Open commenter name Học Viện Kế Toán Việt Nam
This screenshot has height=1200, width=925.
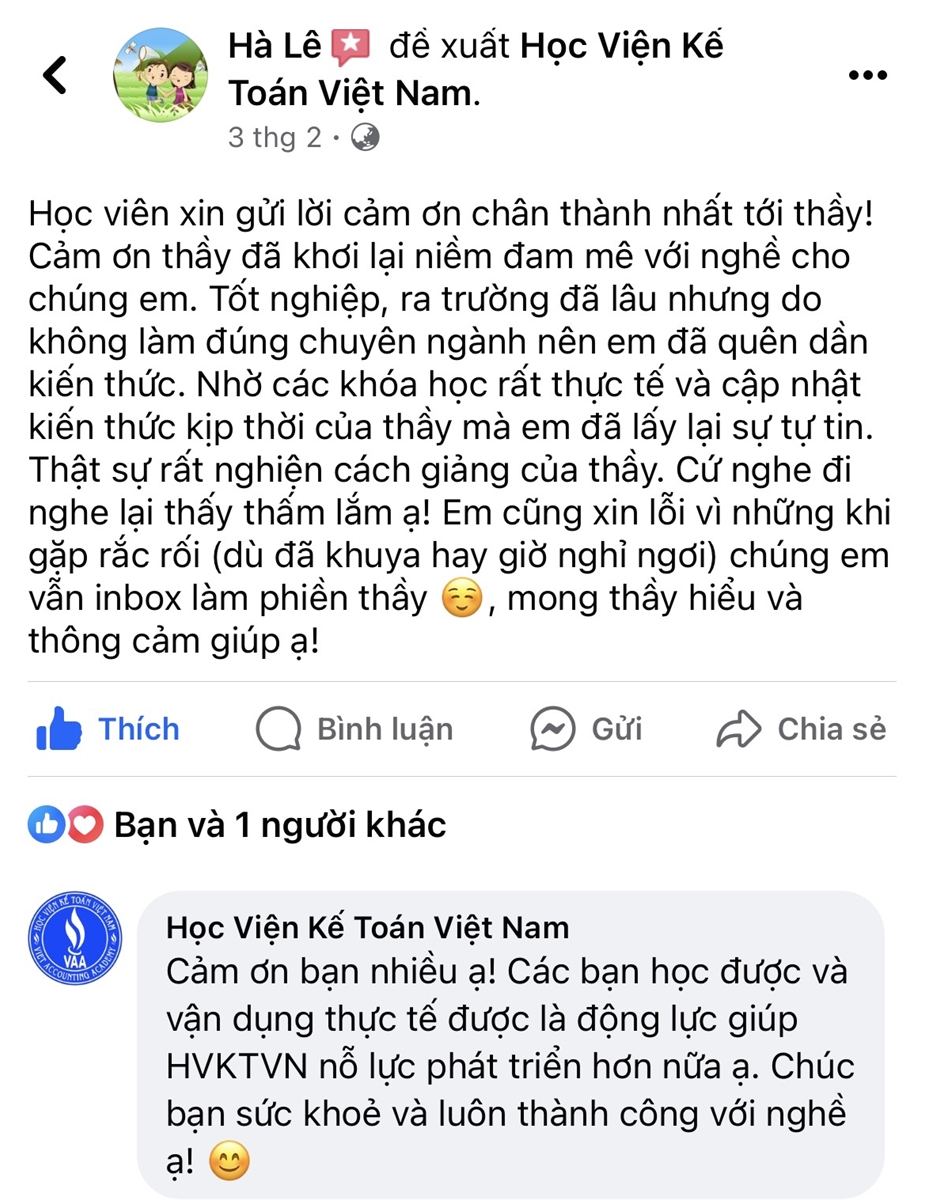tap(367, 927)
